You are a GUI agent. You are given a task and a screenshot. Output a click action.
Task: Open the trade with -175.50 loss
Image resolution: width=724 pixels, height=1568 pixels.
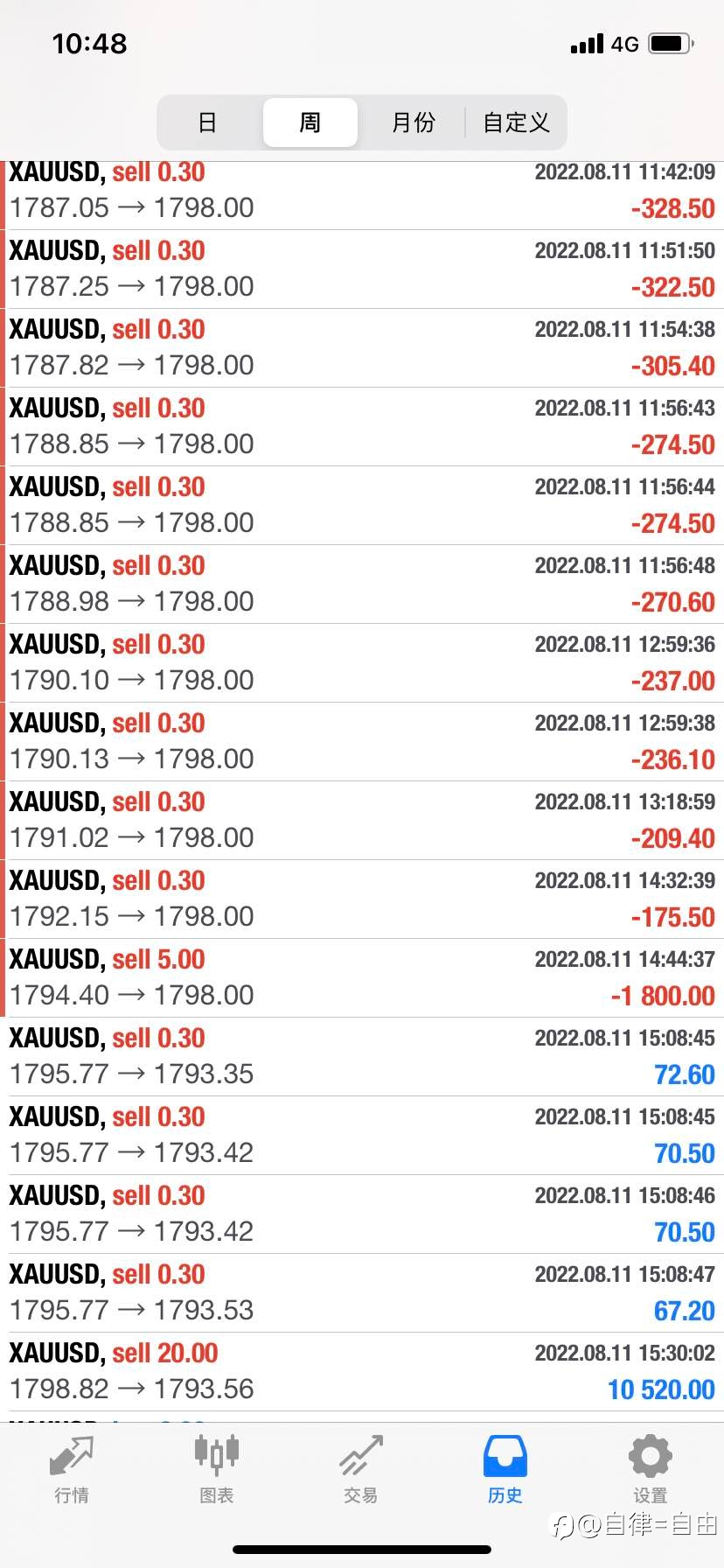click(362, 899)
